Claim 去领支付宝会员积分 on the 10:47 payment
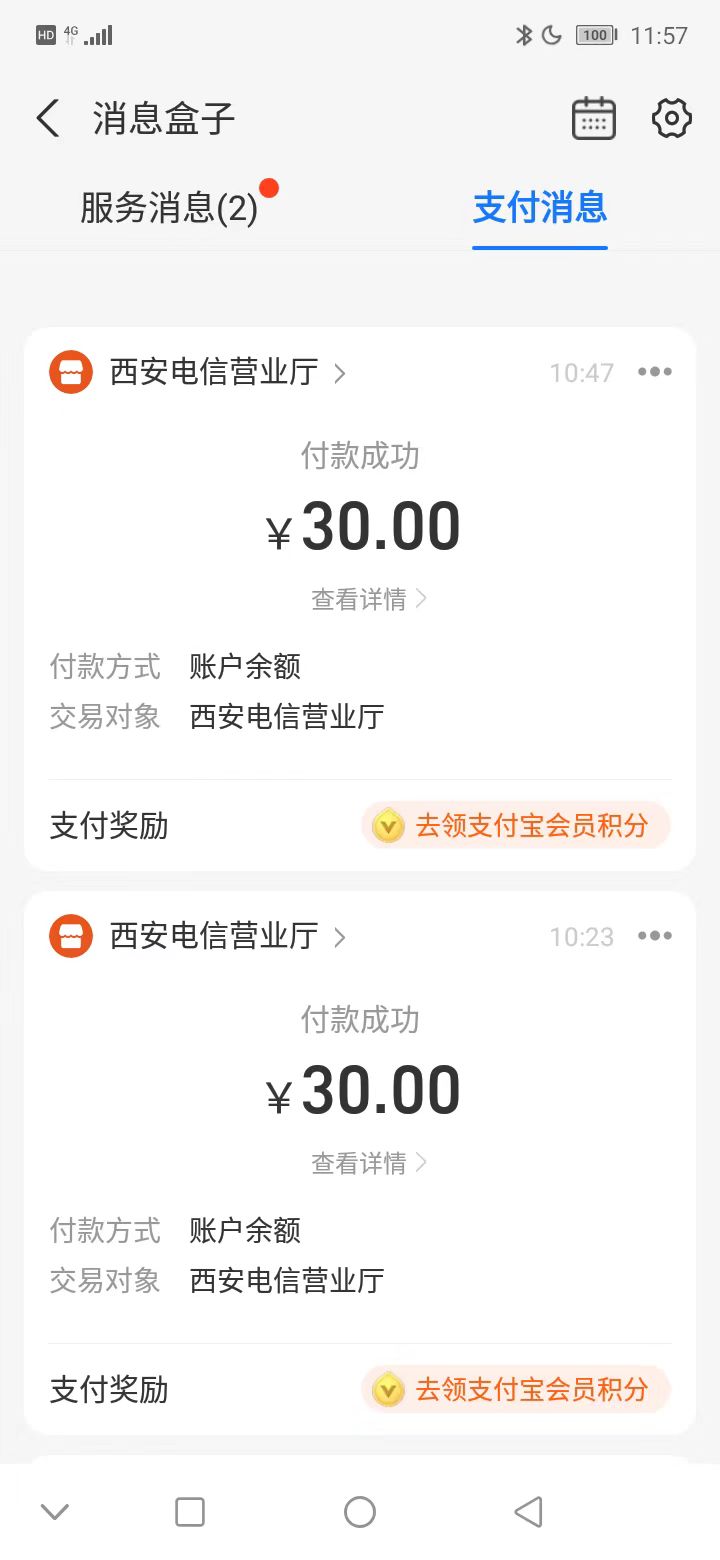Viewport: 720px width, 1560px height. pyautogui.click(x=516, y=826)
